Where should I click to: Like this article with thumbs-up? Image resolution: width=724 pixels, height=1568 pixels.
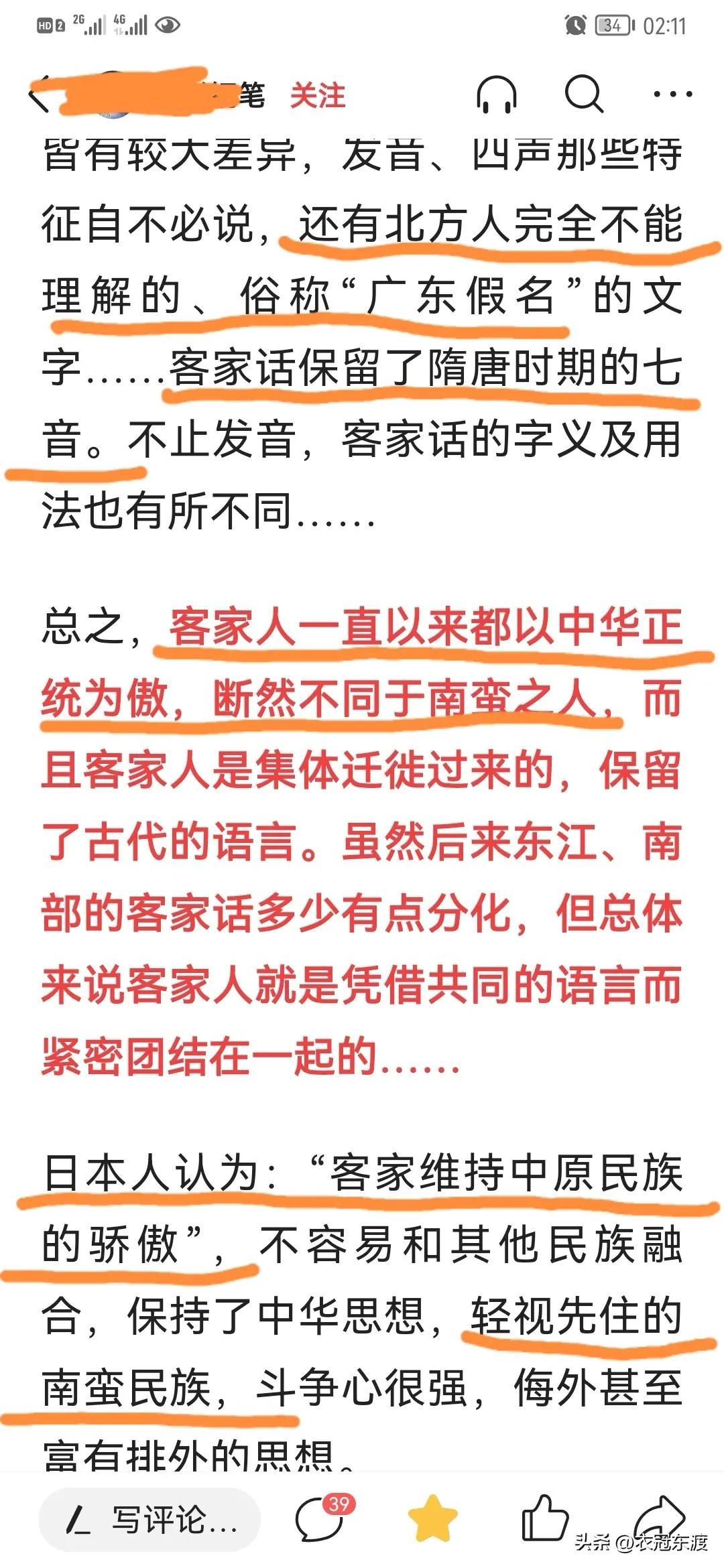tap(544, 1518)
